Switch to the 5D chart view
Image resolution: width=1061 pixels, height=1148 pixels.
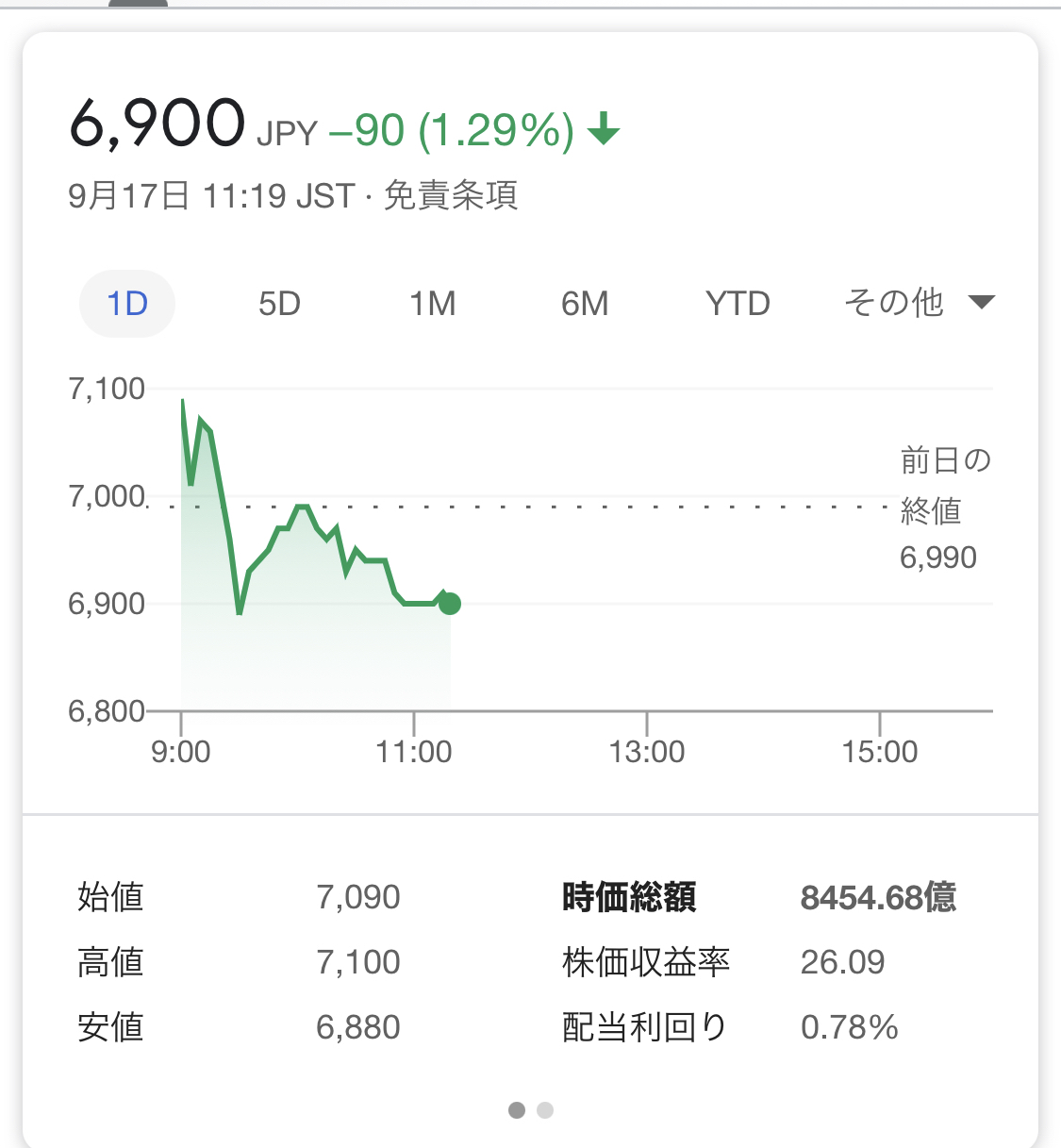(x=279, y=303)
